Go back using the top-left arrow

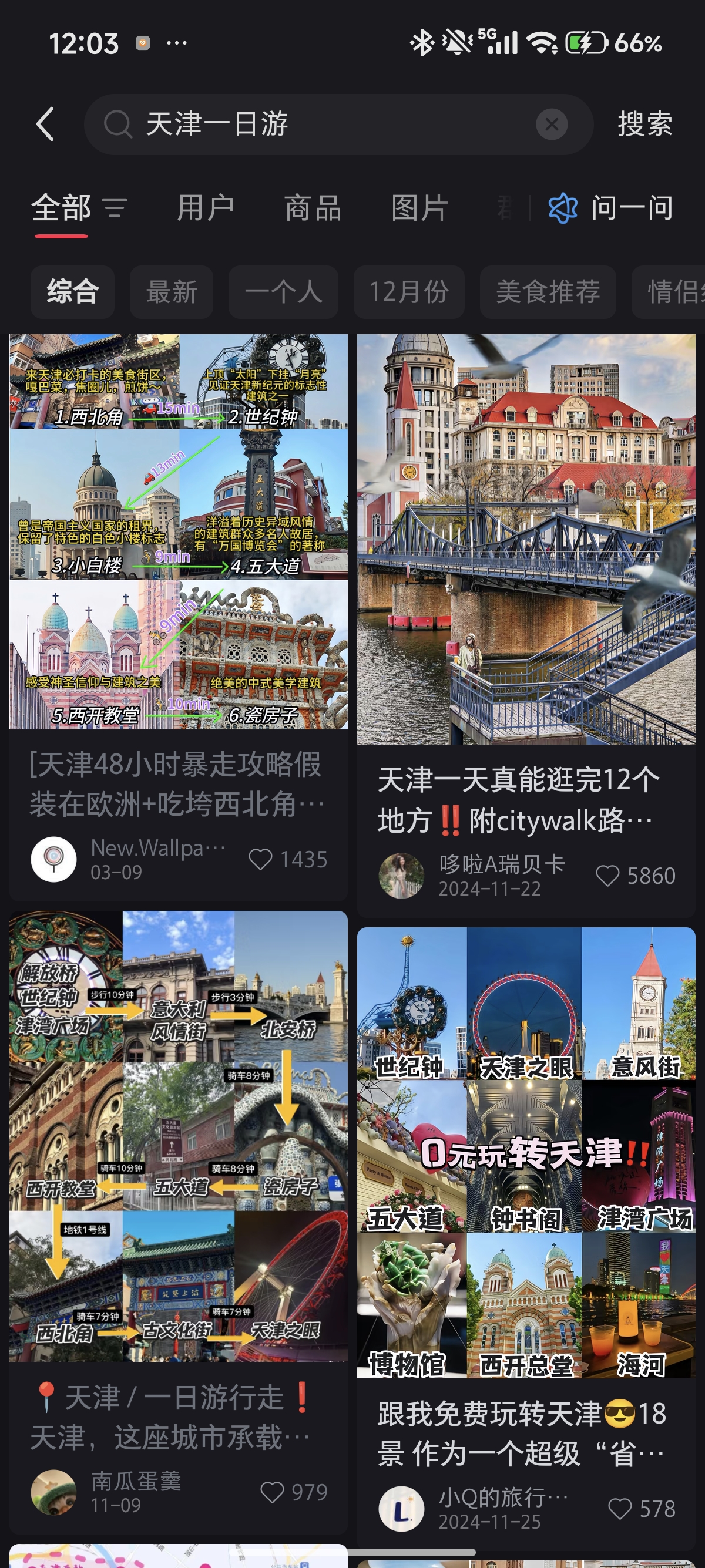pyautogui.click(x=46, y=124)
